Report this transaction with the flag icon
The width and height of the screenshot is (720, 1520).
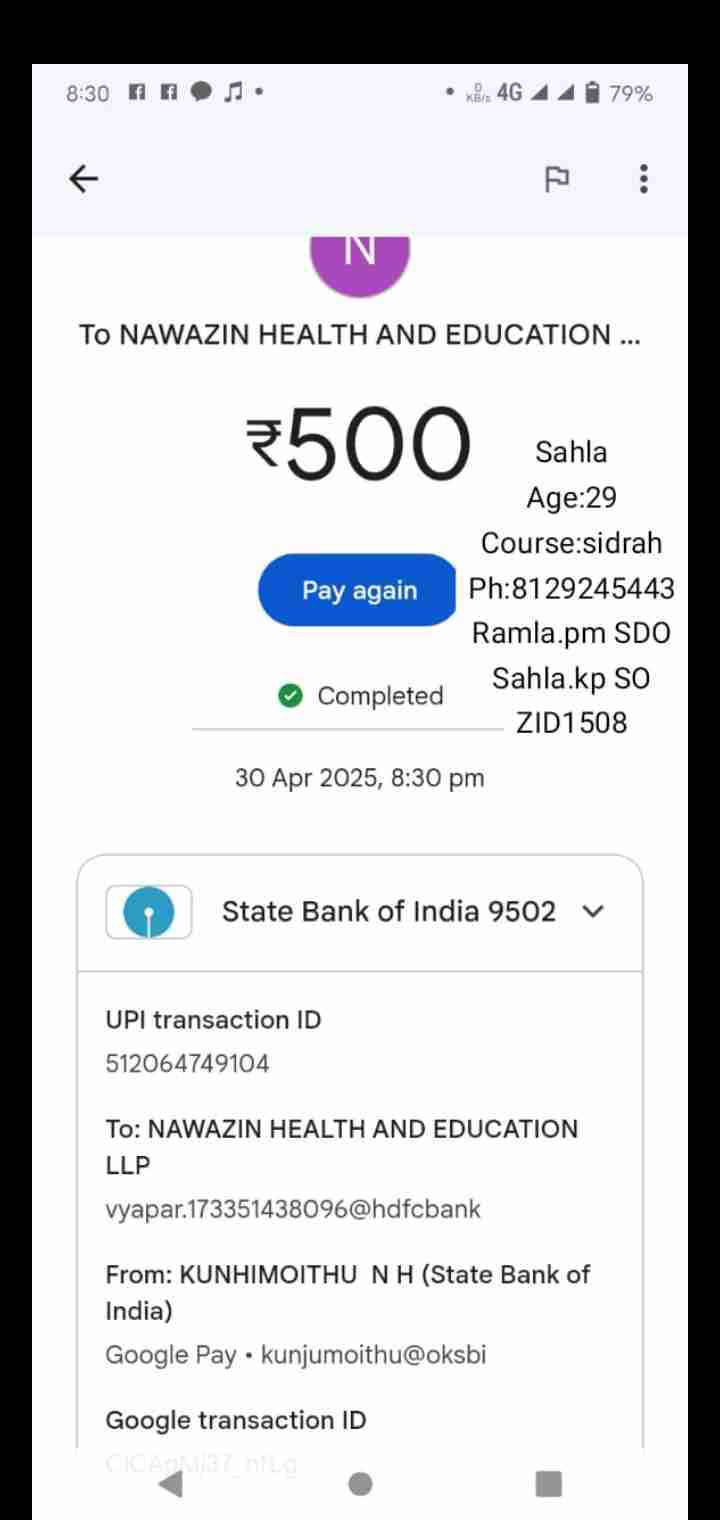(x=556, y=179)
